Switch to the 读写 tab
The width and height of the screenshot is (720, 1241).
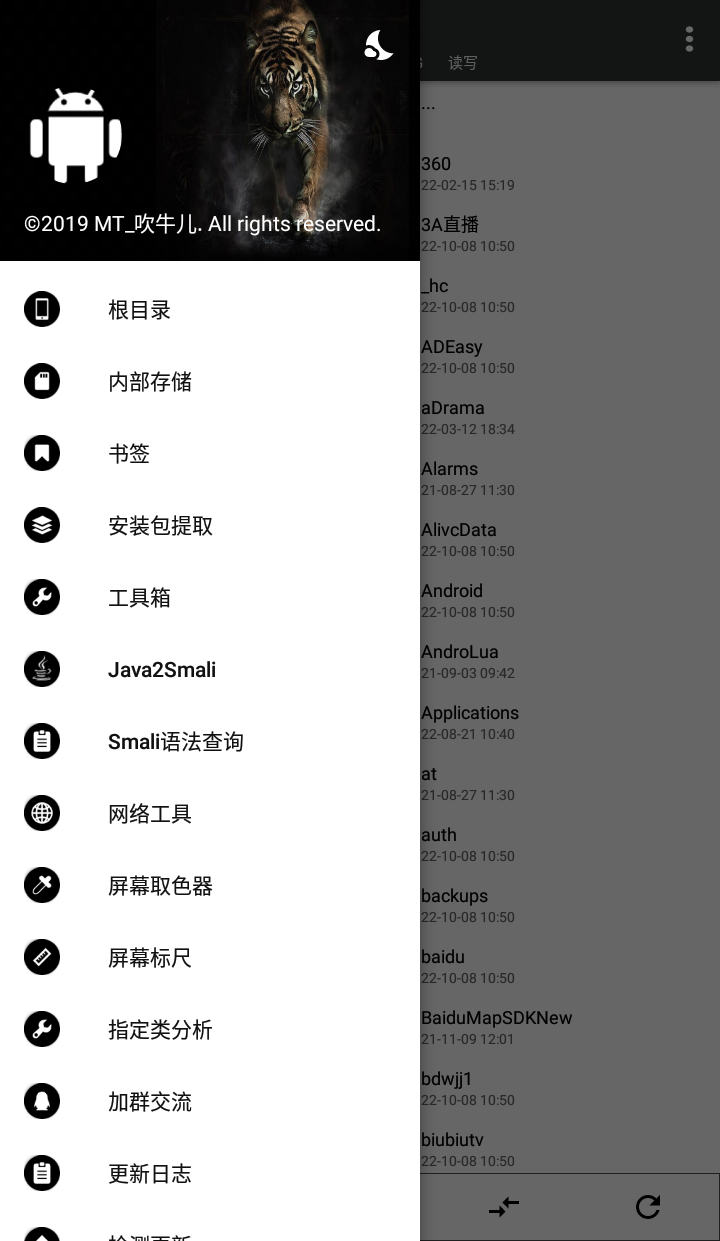pyautogui.click(x=462, y=62)
